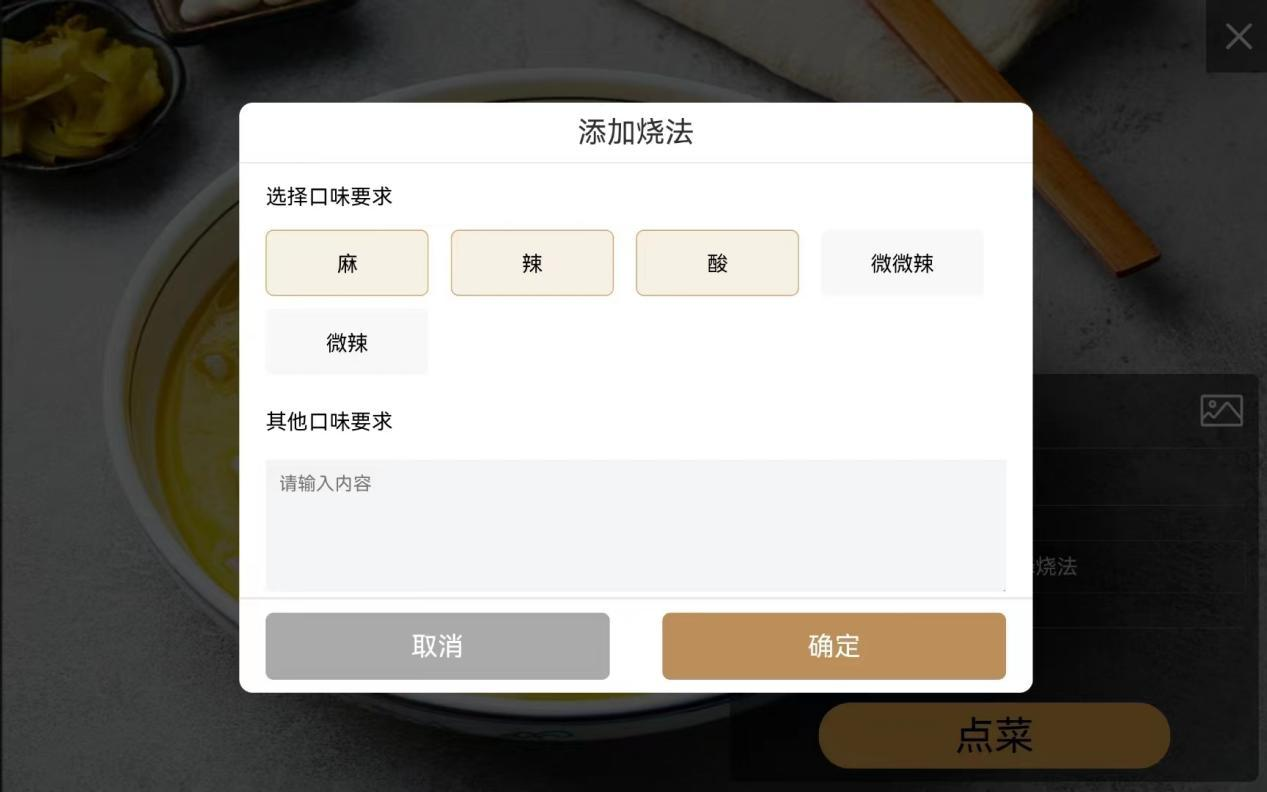Select the 微微辣 flavor chip

[902, 263]
